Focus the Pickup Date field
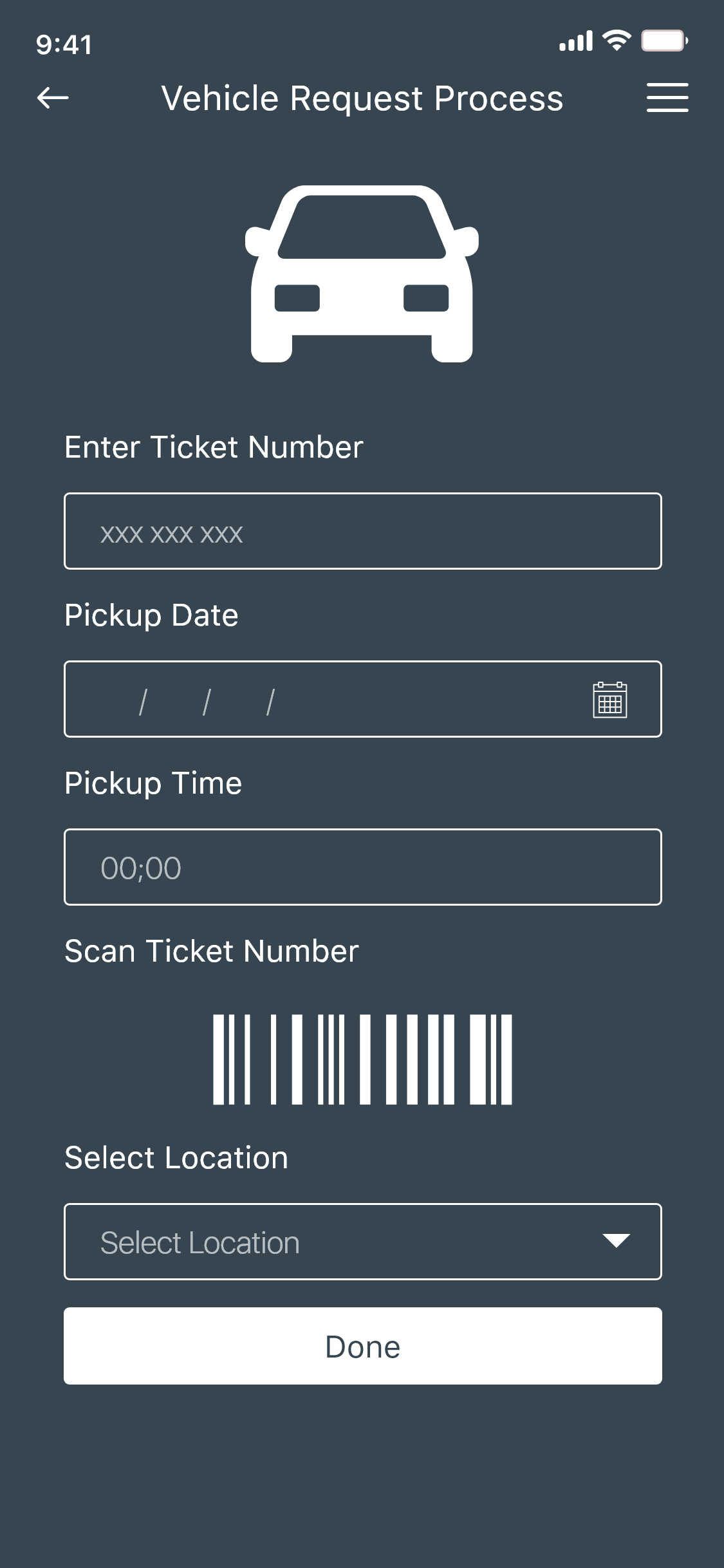The image size is (724, 1568). point(363,699)
